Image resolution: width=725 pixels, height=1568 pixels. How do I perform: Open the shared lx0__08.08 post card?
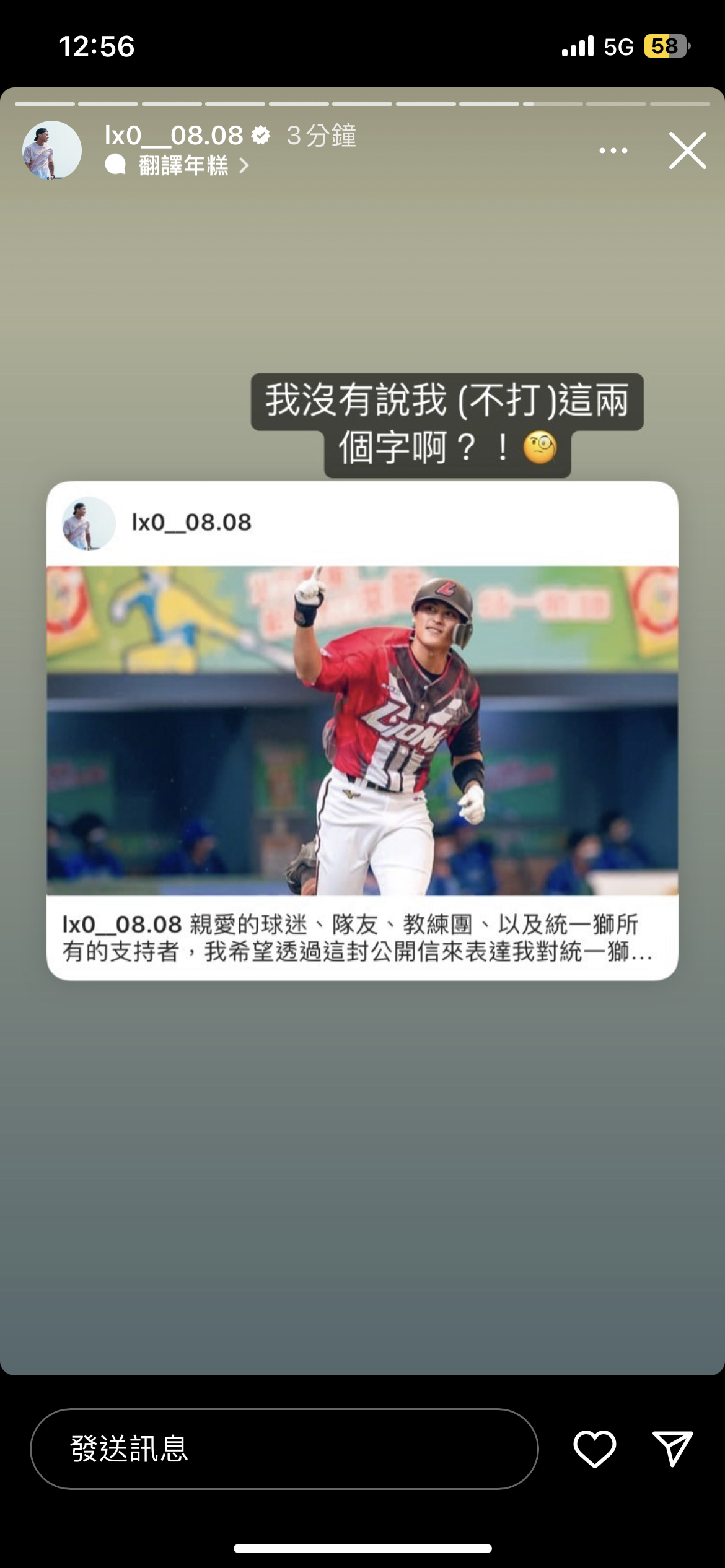[x=362, y=731]
